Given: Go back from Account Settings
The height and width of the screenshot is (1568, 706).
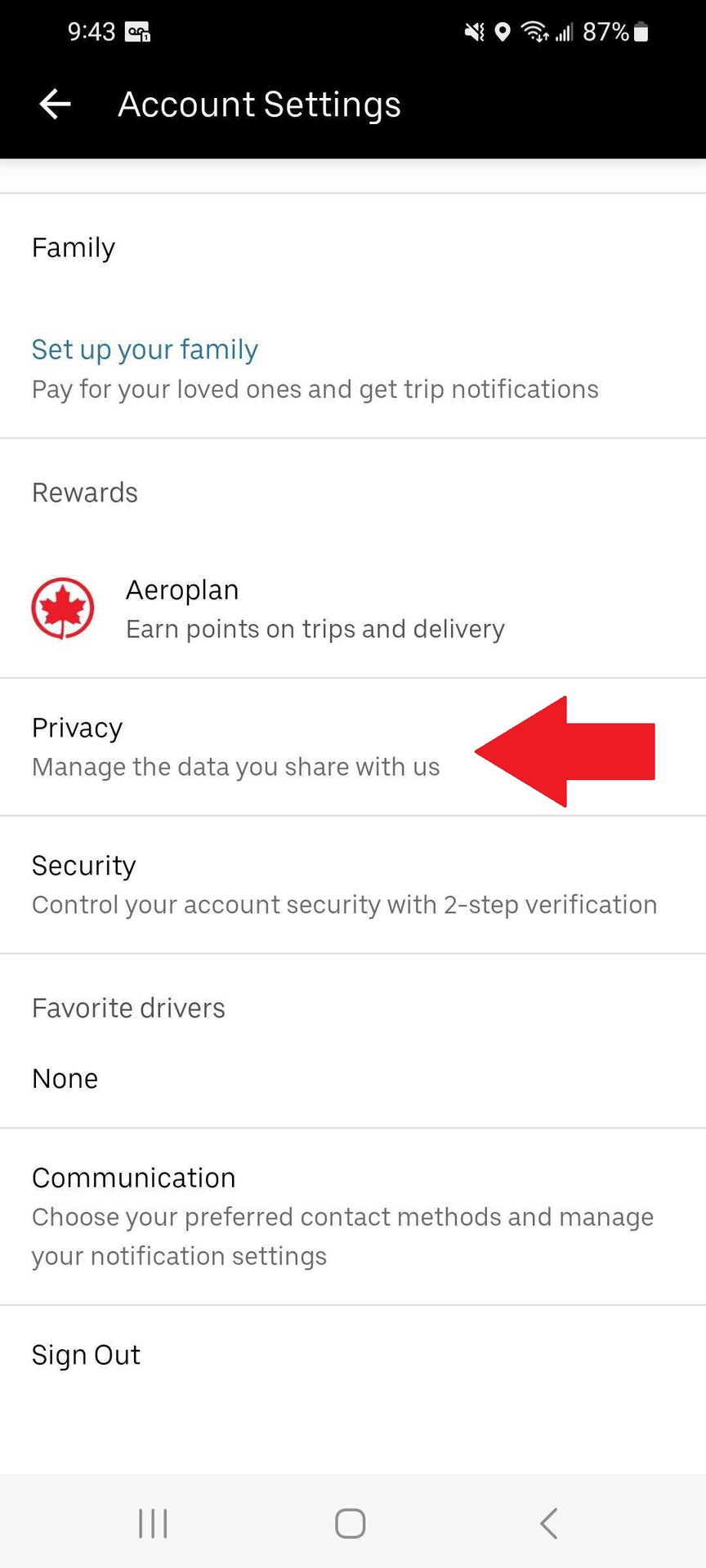Looking at the screenshot, I should coord(55,105).
